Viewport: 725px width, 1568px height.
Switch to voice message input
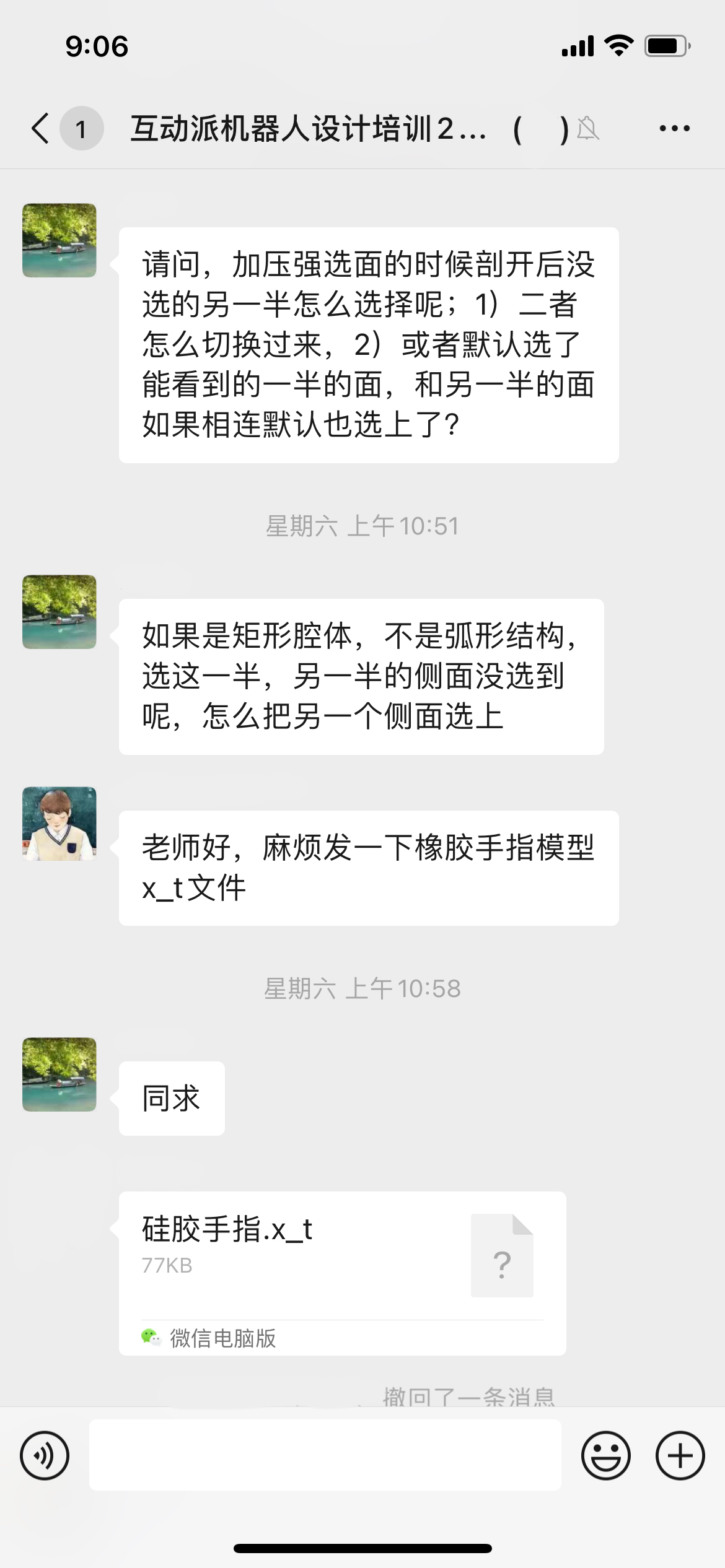coord(45,1455)
